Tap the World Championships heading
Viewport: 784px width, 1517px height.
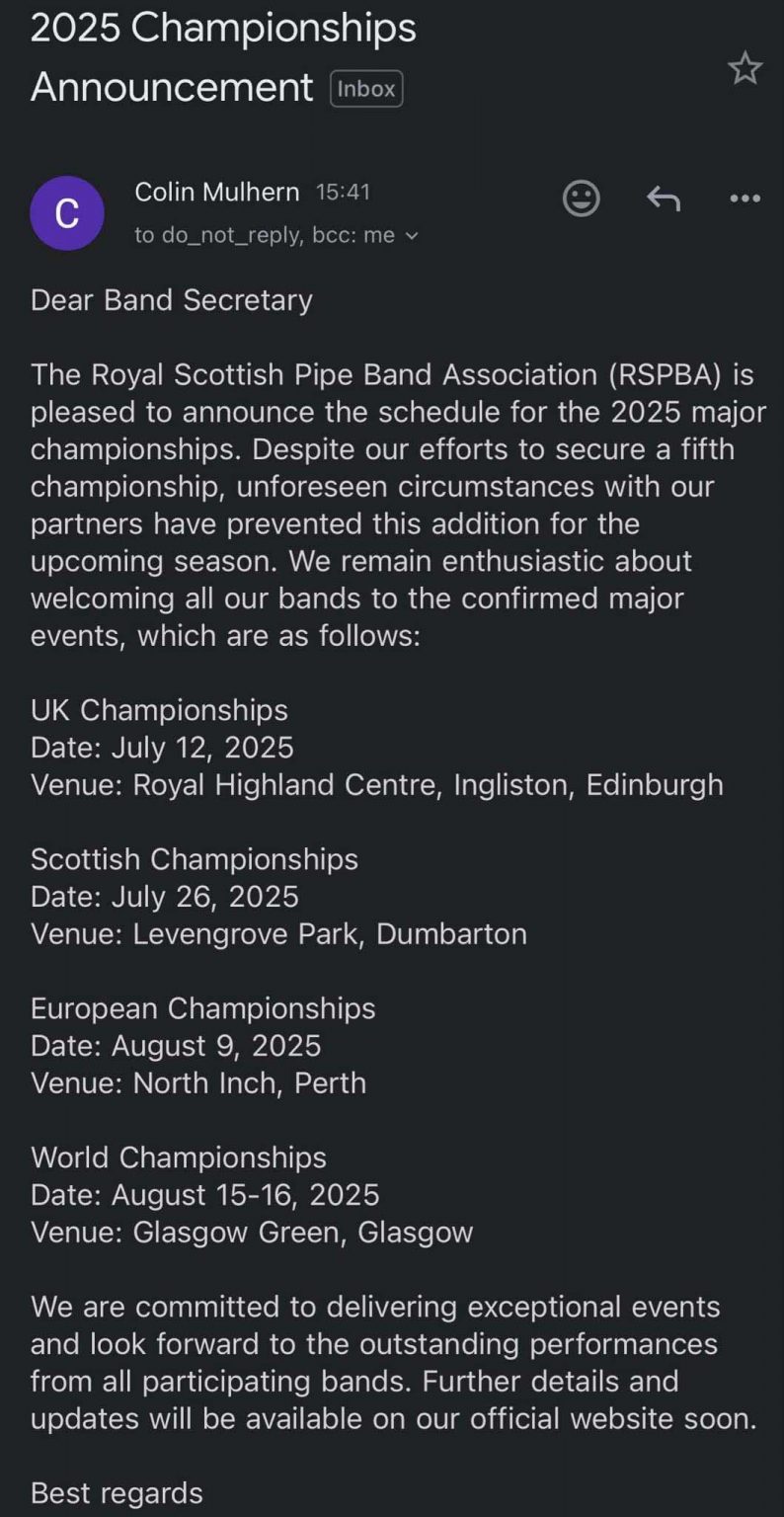point(179,1157)
